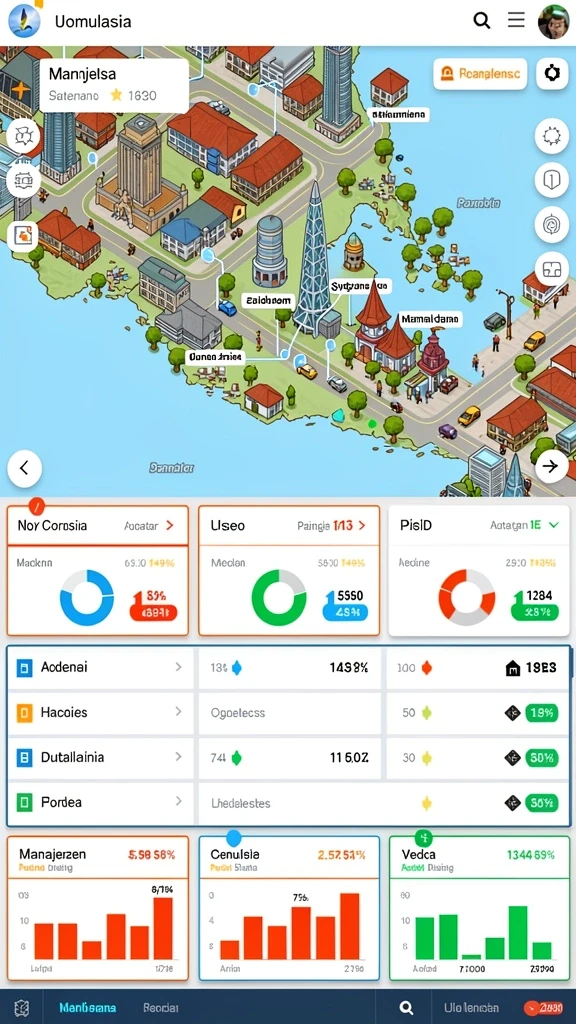
Task: Open the Aodenai row
Action: tap(101, 667)
